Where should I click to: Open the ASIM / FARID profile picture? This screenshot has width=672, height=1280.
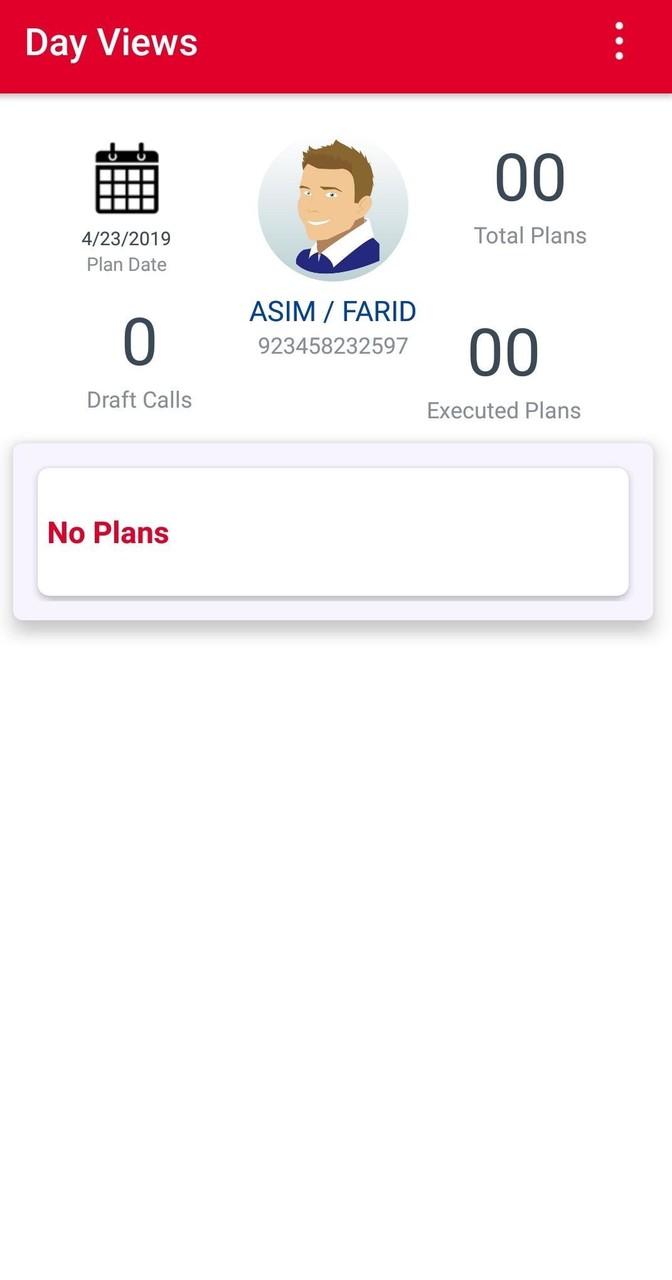[x=333, y=207]
